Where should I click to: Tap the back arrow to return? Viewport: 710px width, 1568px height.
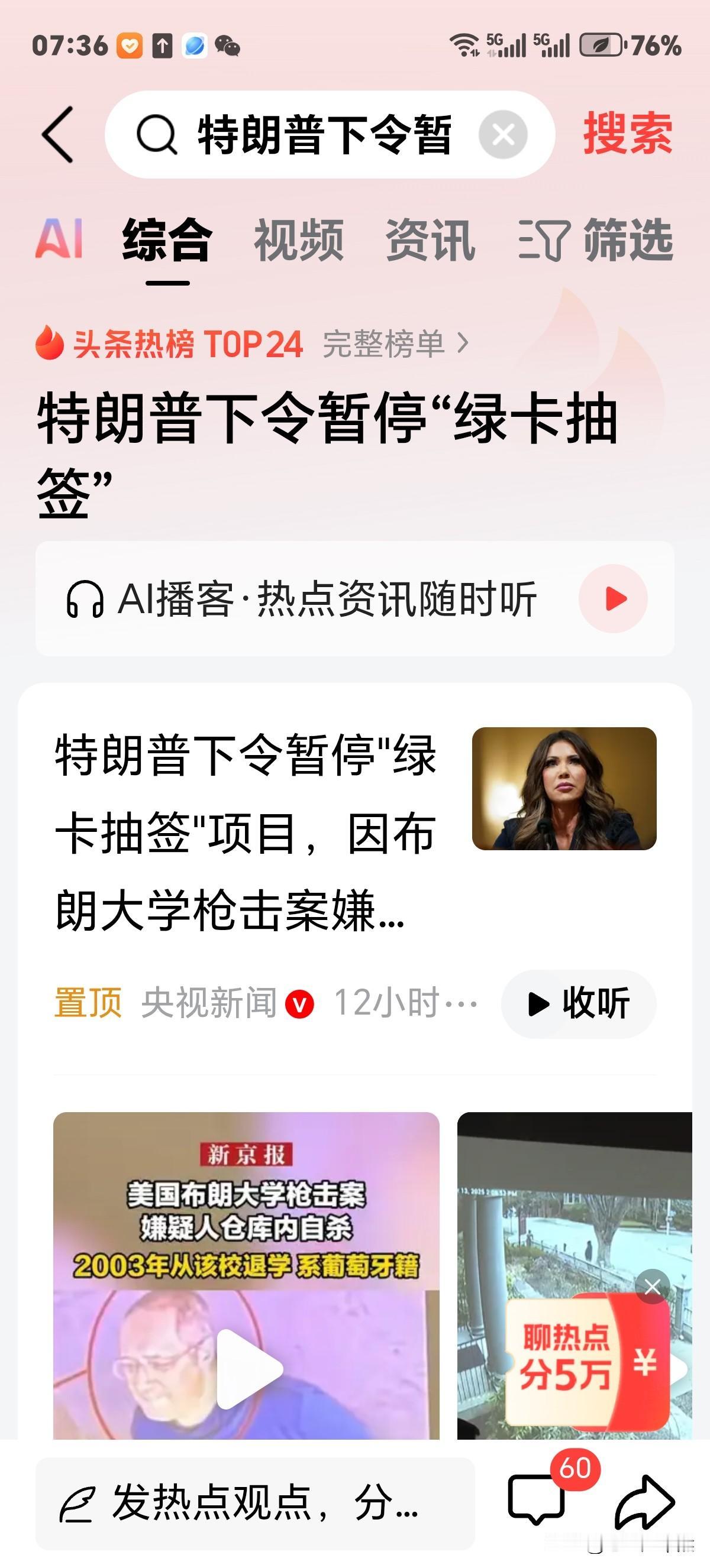coord(57,135)
